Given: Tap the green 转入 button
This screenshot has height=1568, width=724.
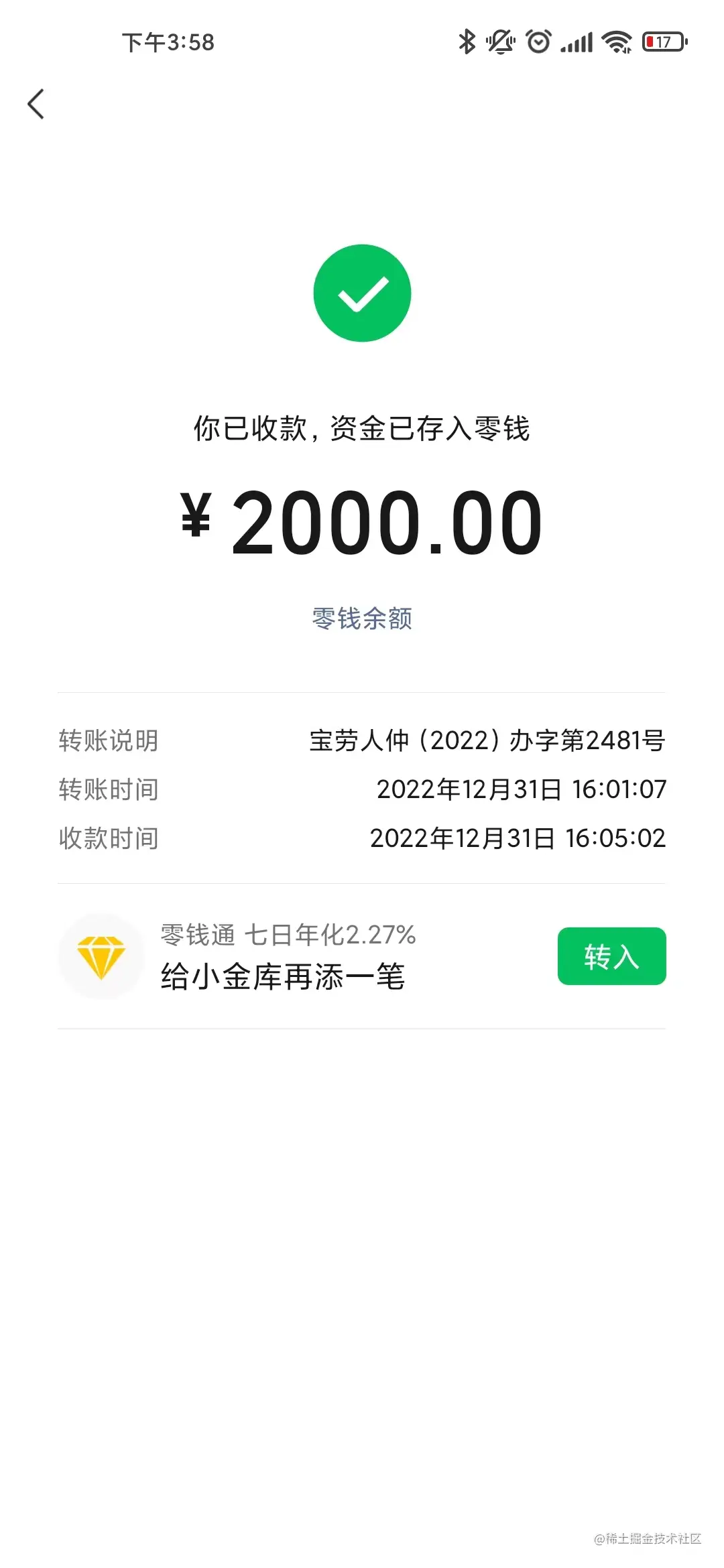Looking at the screenshot, I should coord(611,956).
